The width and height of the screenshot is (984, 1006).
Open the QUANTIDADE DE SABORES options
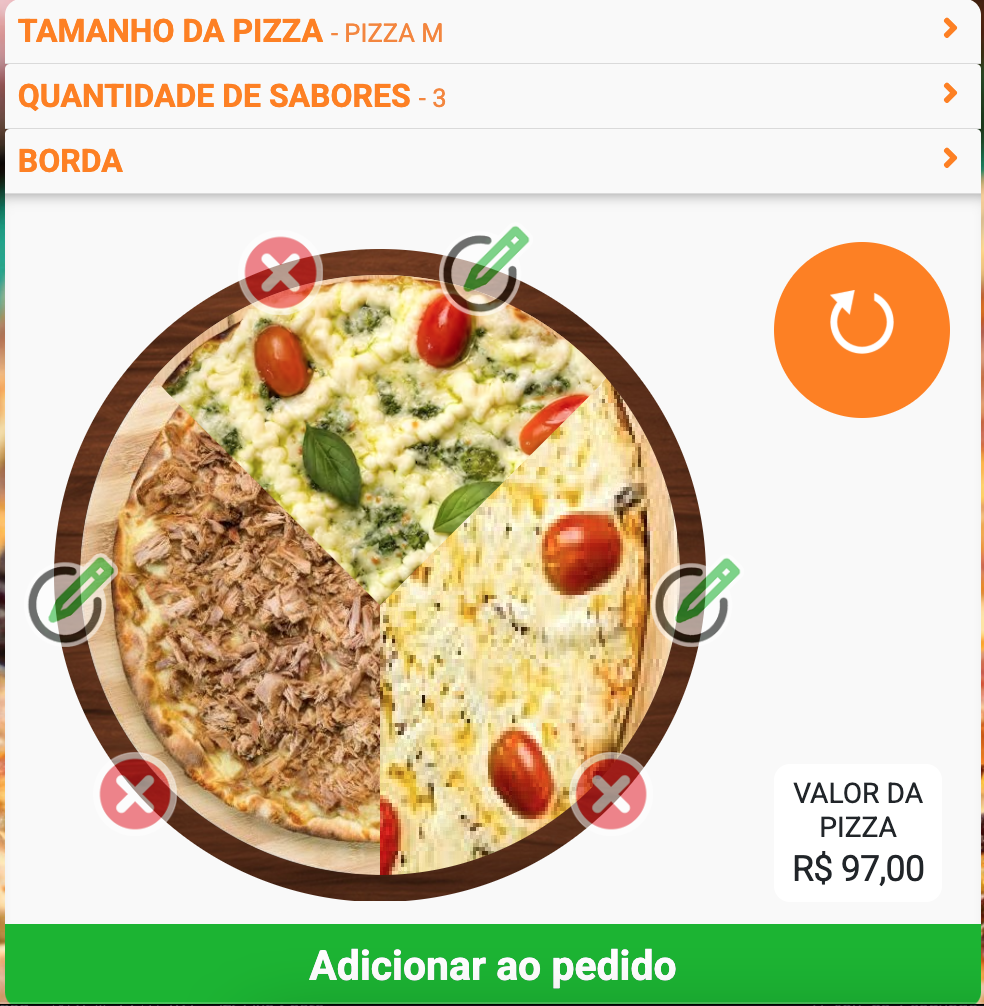coord(492,96)
